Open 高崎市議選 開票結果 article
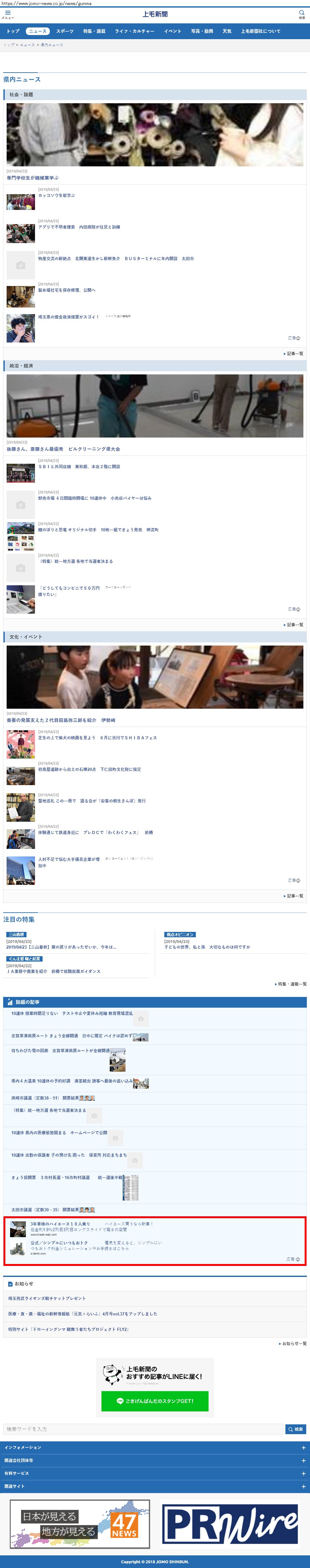Viewport: 310px width, 1568px height. click(45, 1098)
